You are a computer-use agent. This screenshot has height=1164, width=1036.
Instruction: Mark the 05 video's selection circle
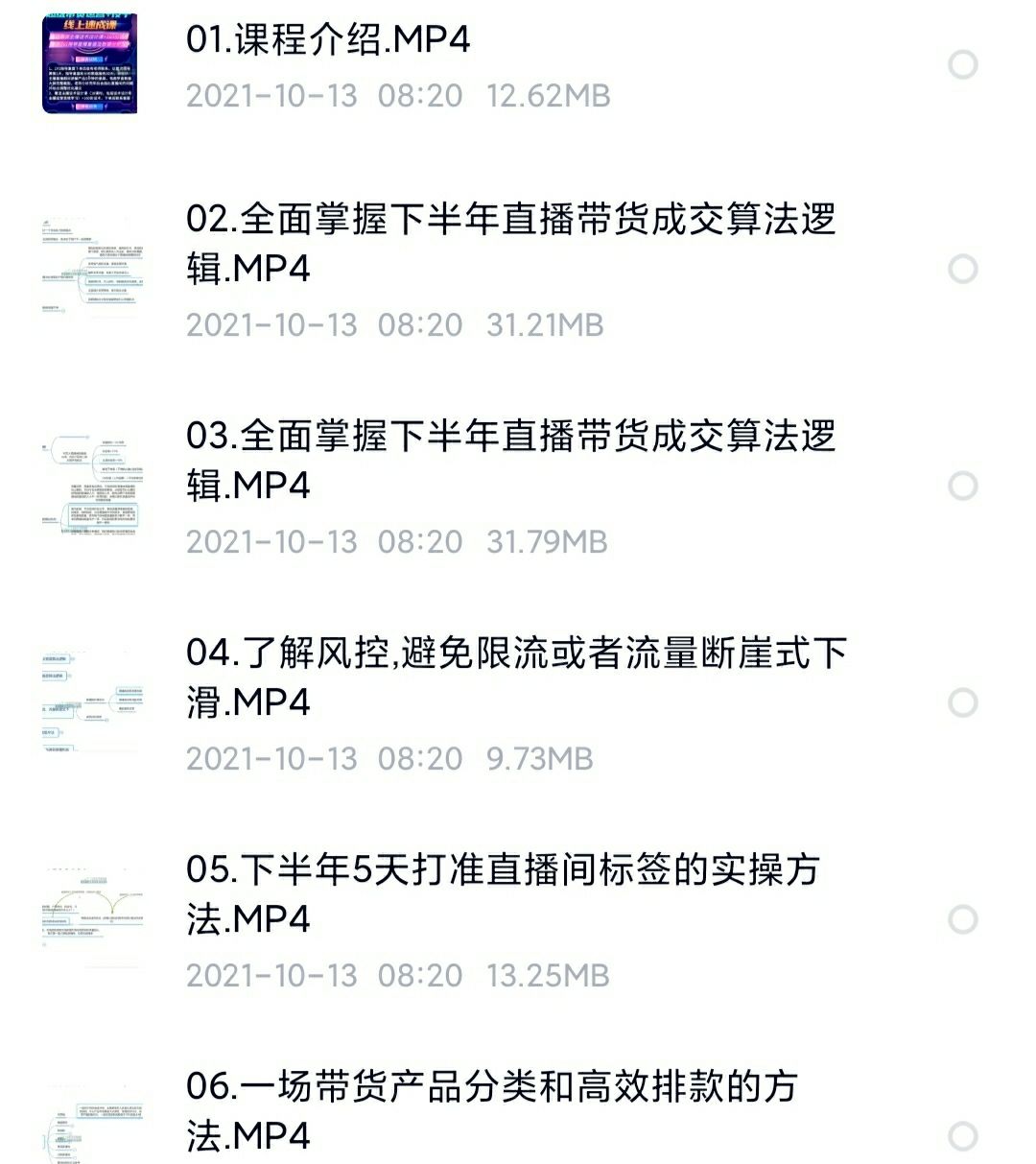pos(962,919)
